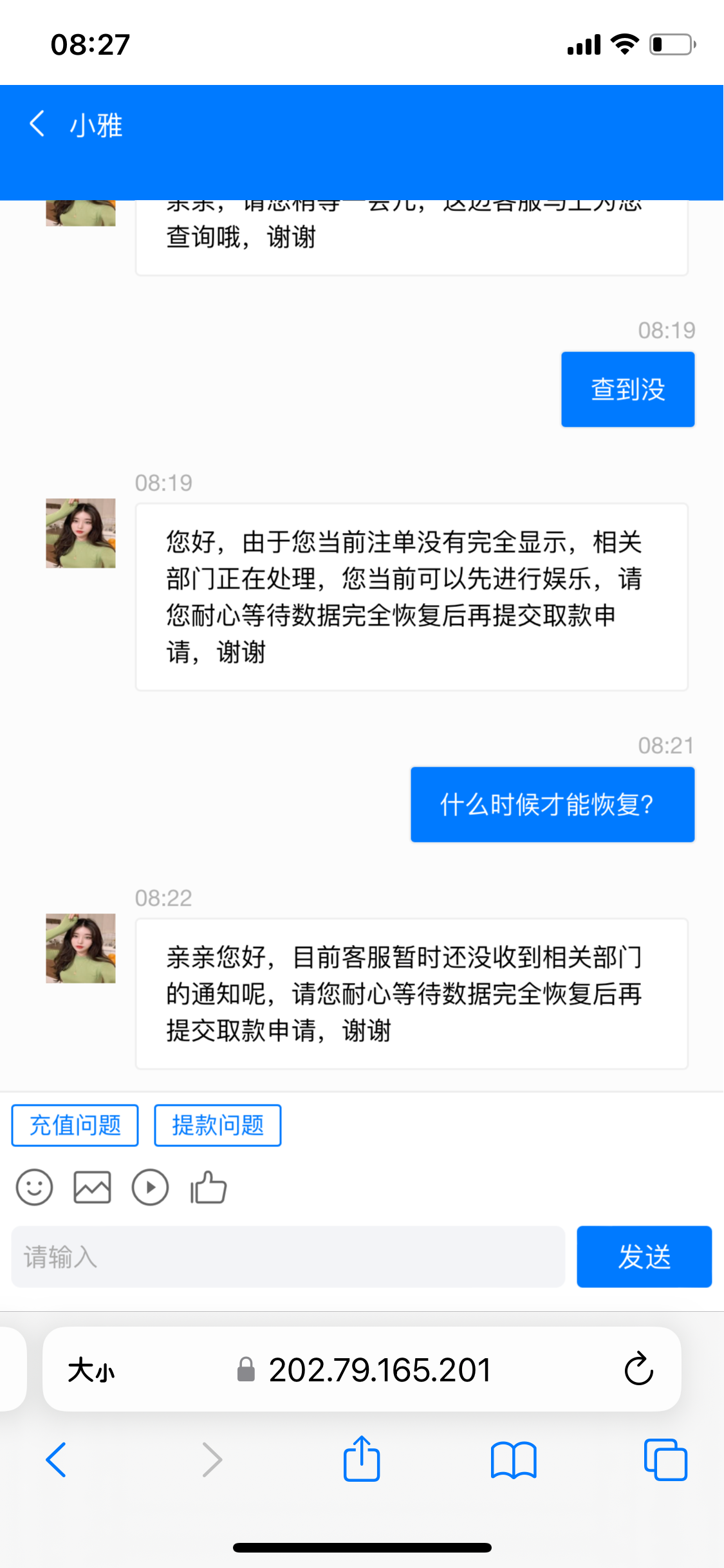Tap the 发送 send button

click(644, 1256)
